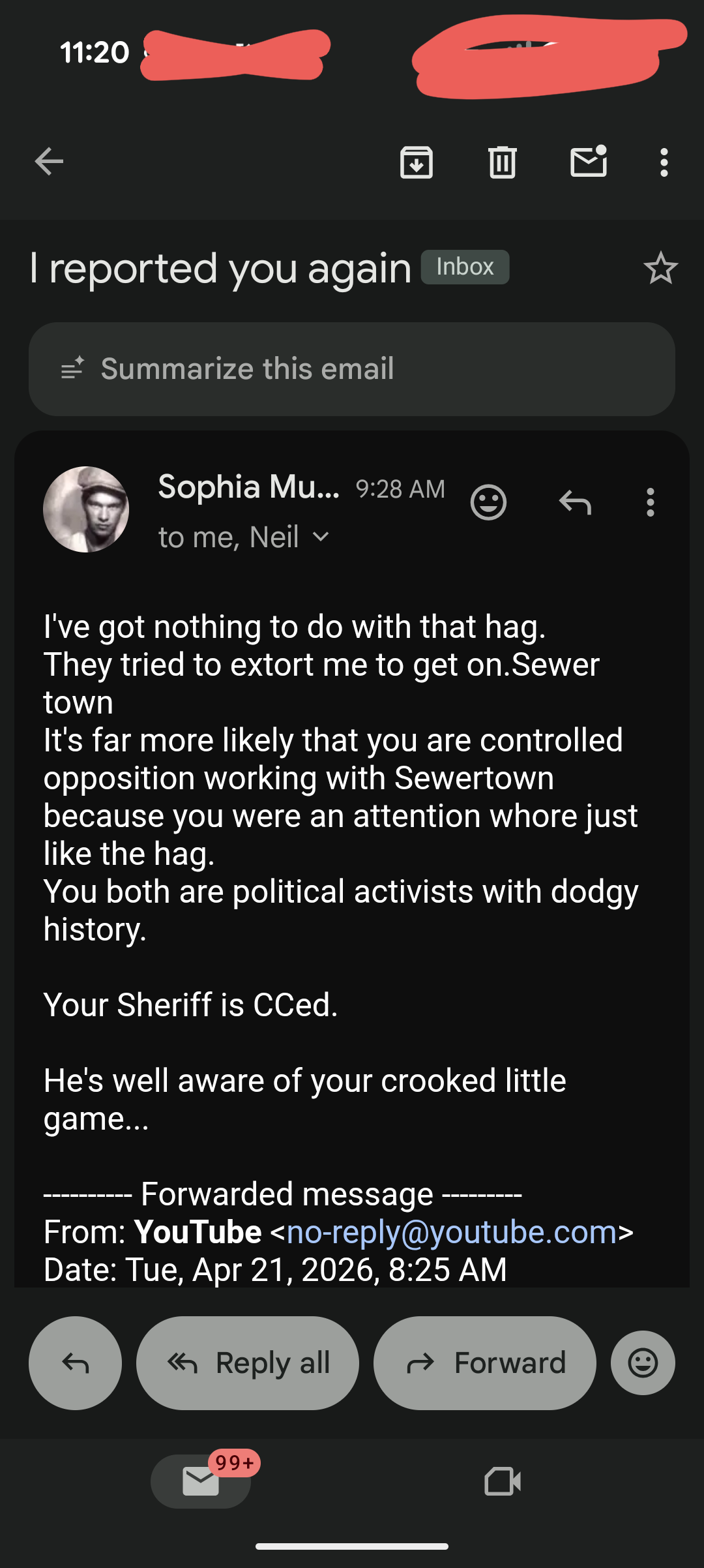Open the no-reply@youtube.com address link

click(451, 1232)
